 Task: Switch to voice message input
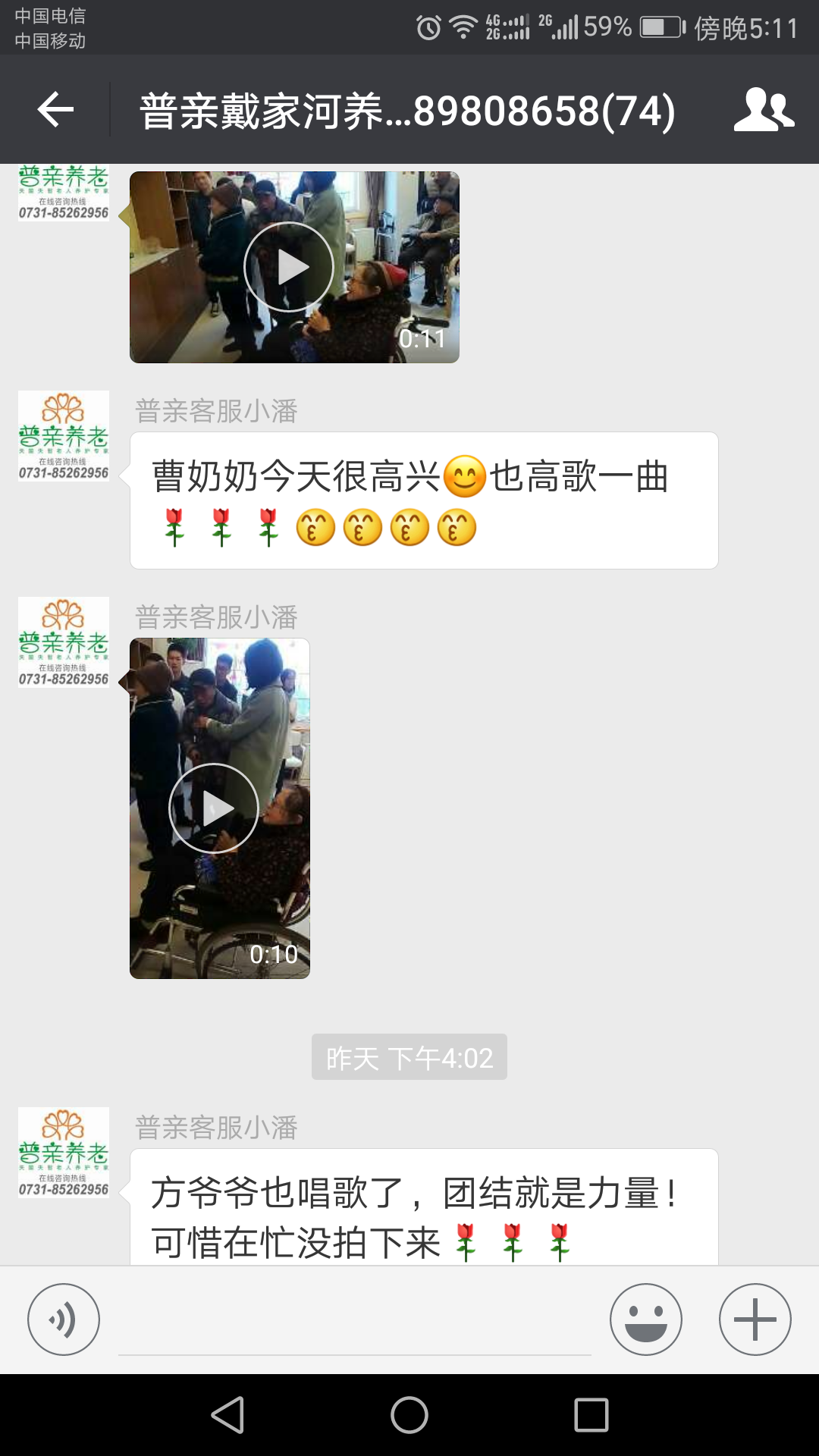(x=64, y=1319)
